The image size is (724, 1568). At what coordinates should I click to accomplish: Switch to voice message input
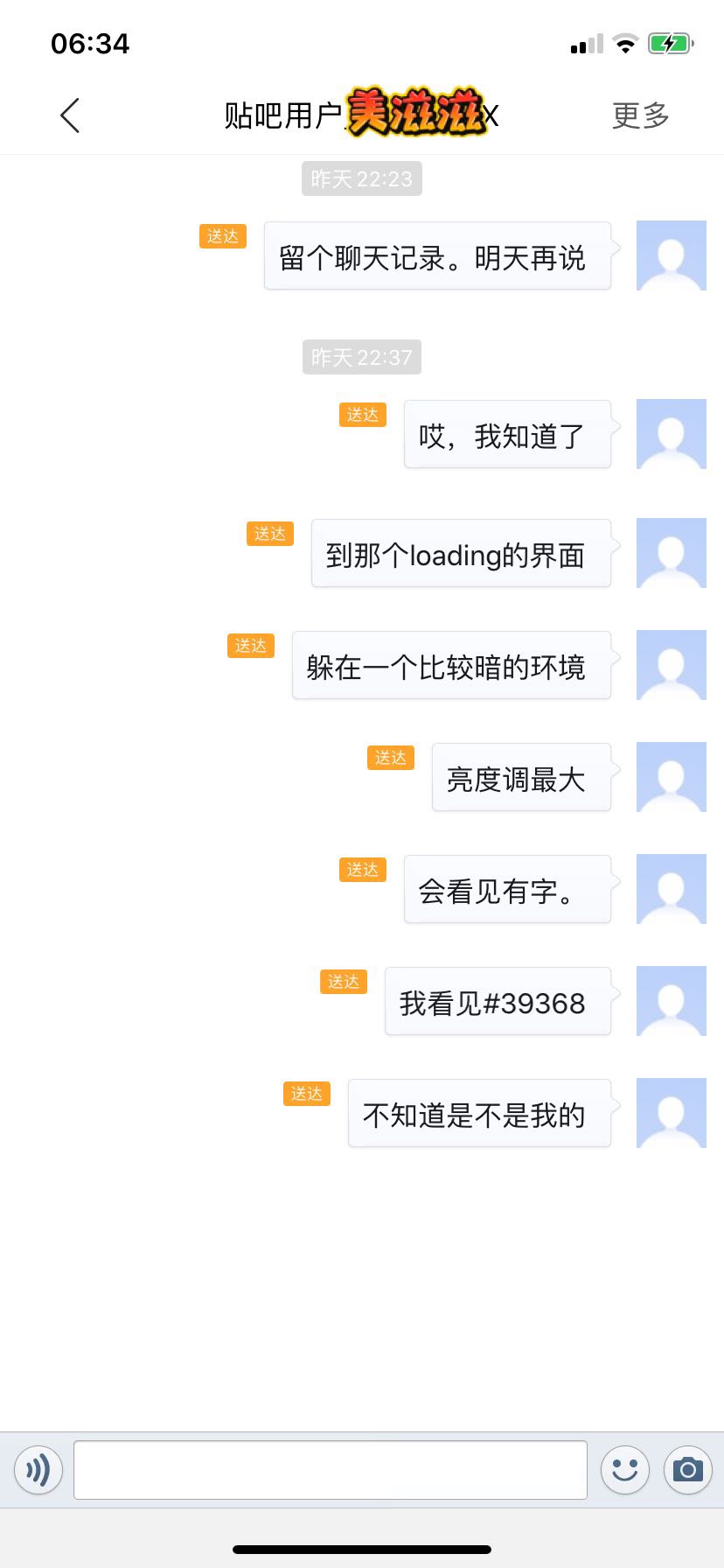38,1469
